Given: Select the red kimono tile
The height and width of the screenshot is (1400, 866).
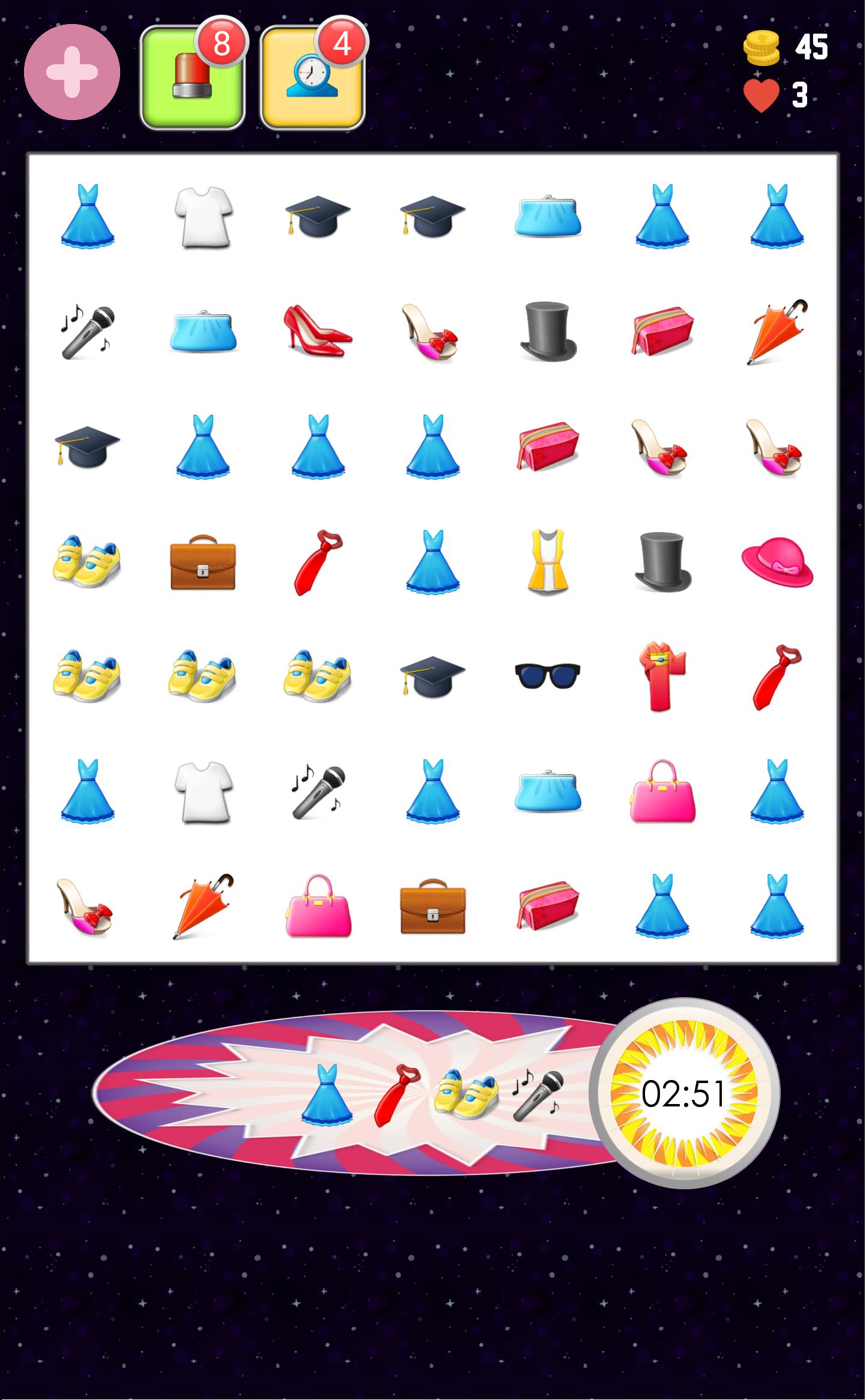Looking at the screenshot, I should tap(662, 676).
